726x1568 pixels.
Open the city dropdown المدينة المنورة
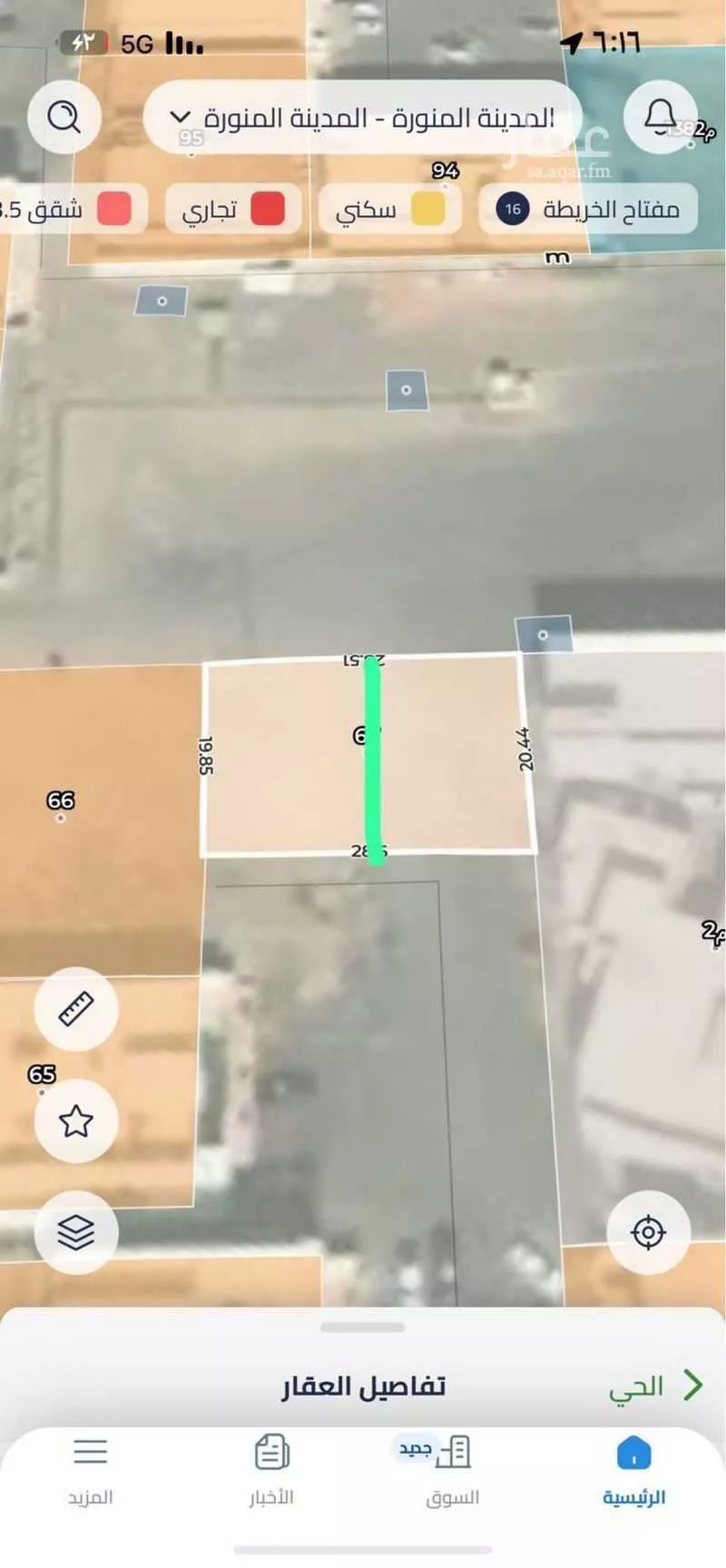click(362, 118)
